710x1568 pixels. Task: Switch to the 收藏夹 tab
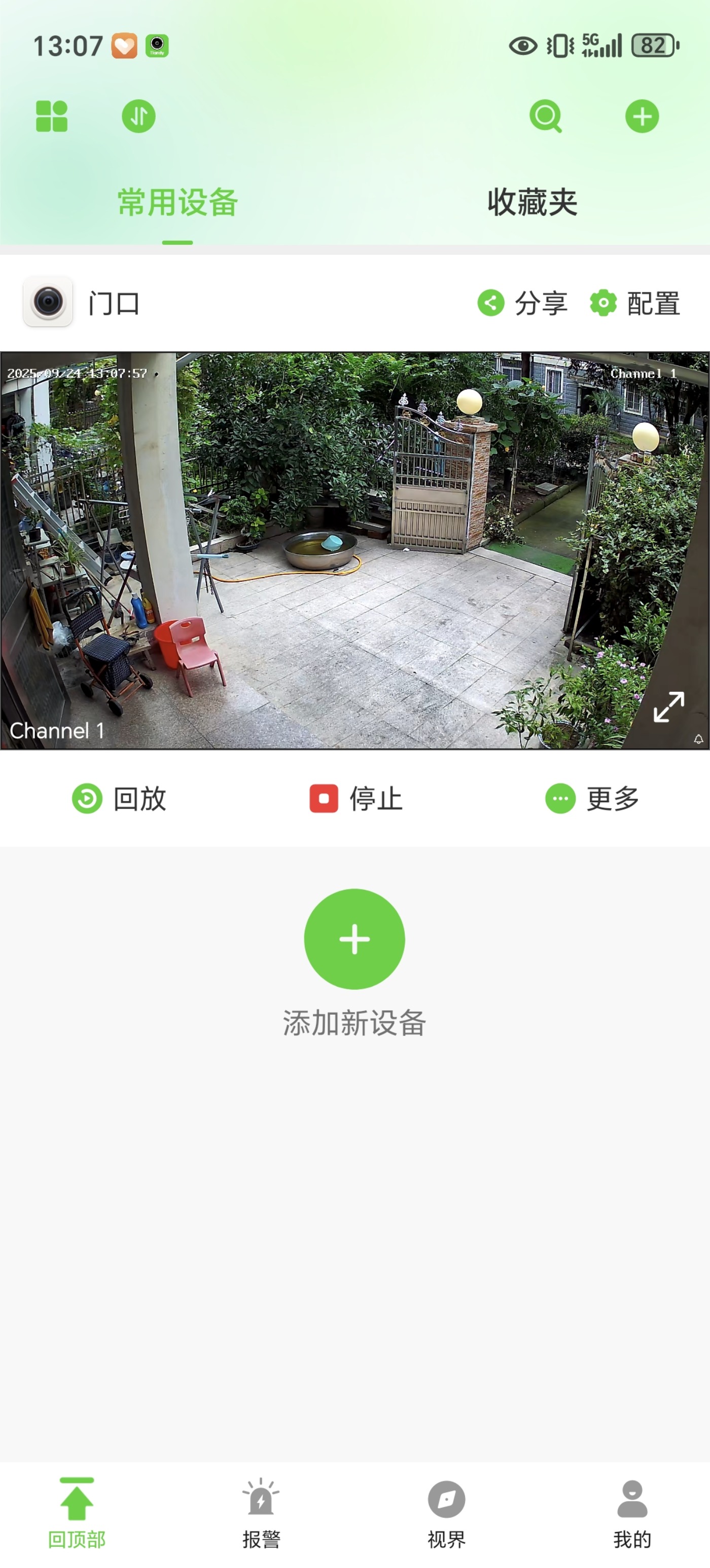[532, 203]
